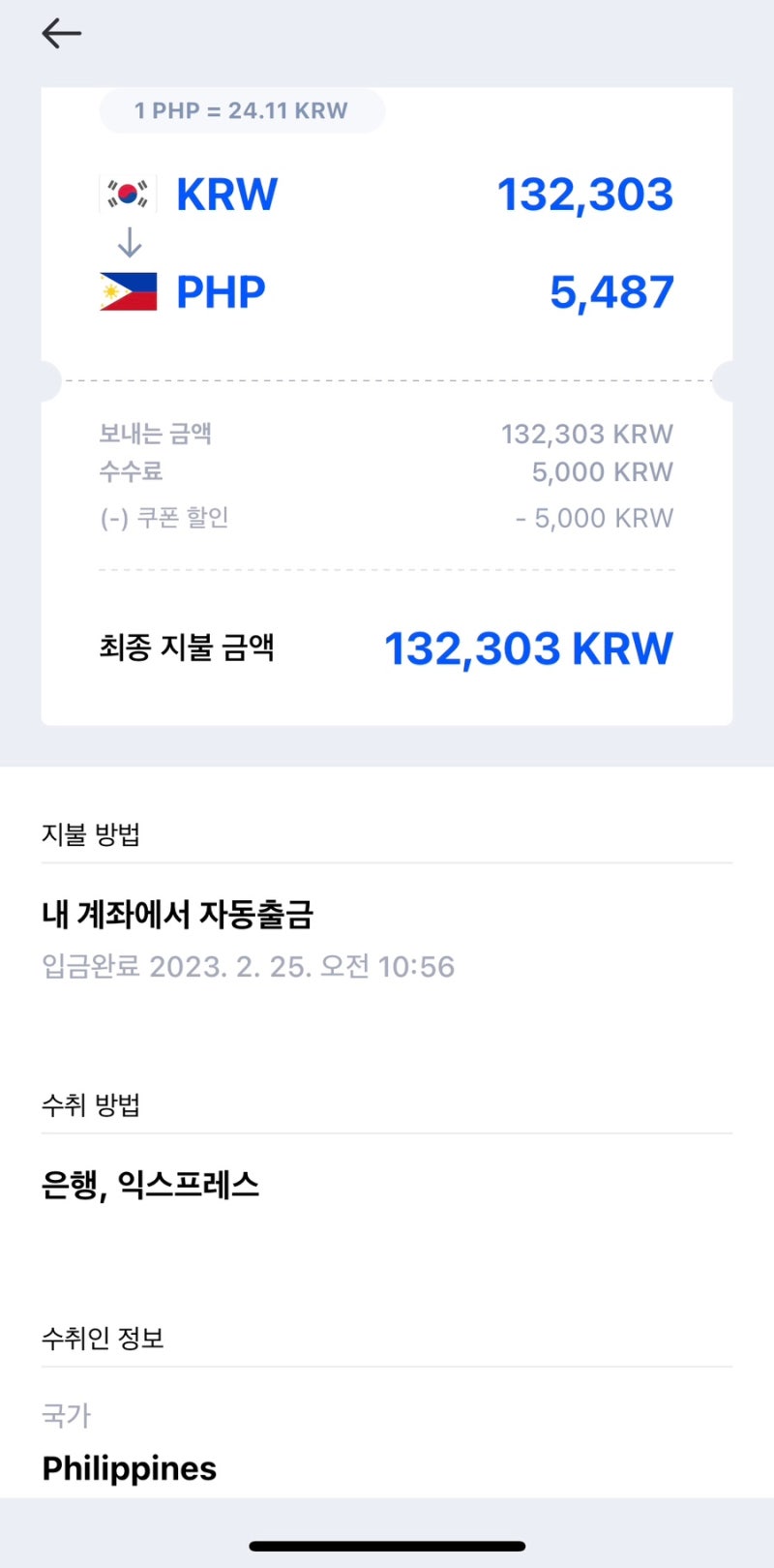The image size is (774, 1568).
Task: Select the exchange rate badge showing 1 PHP
Action: pos(242,110)
